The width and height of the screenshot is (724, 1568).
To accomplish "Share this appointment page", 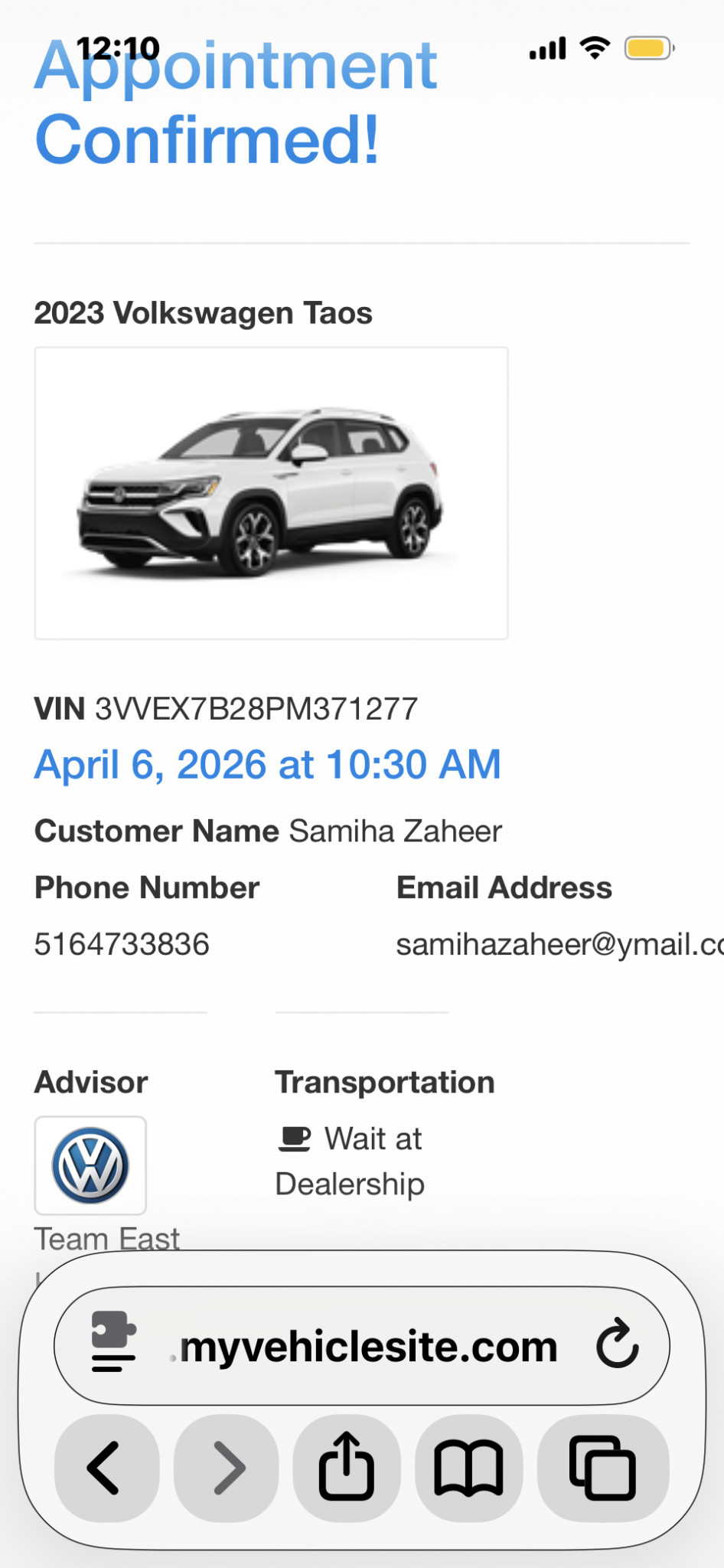I will (347, 1466).
